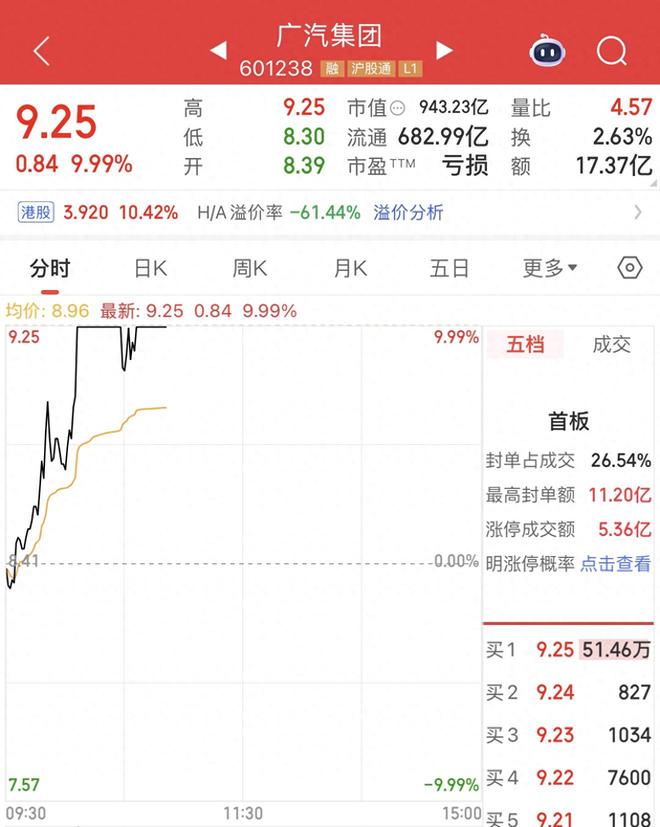Screen dimensions: 660x827
Task: Open chart settings hexagon icon
Action: pos(629,268)
